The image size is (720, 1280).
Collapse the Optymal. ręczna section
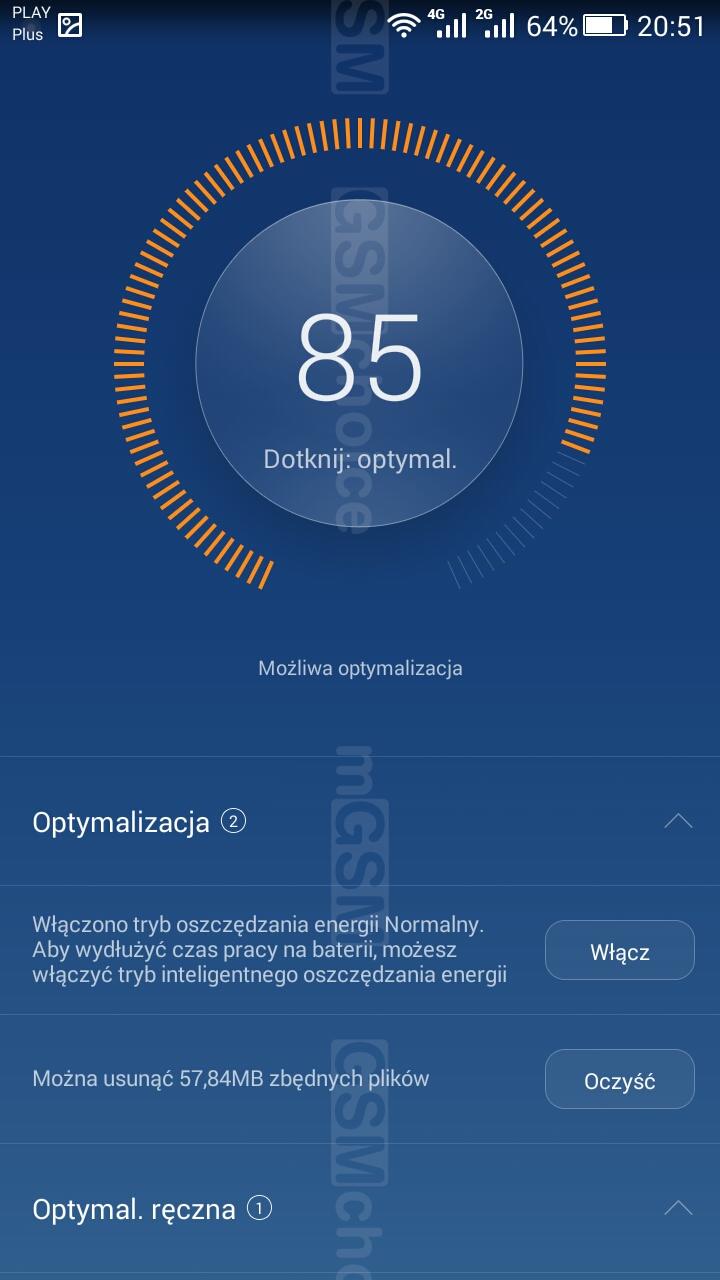[678, 1208]
